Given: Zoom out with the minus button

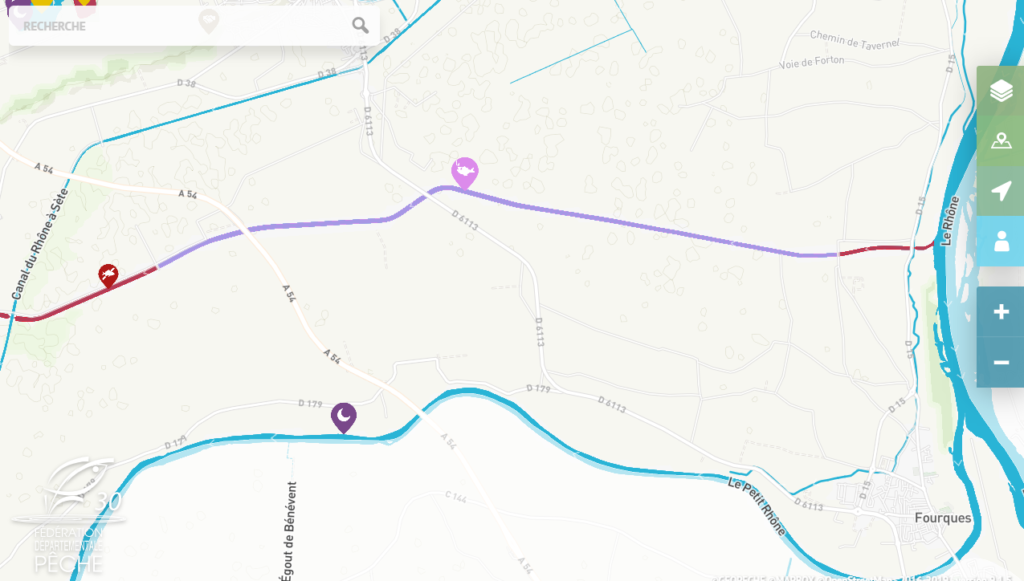Looking at the screenshot, I should point(1001,362).
